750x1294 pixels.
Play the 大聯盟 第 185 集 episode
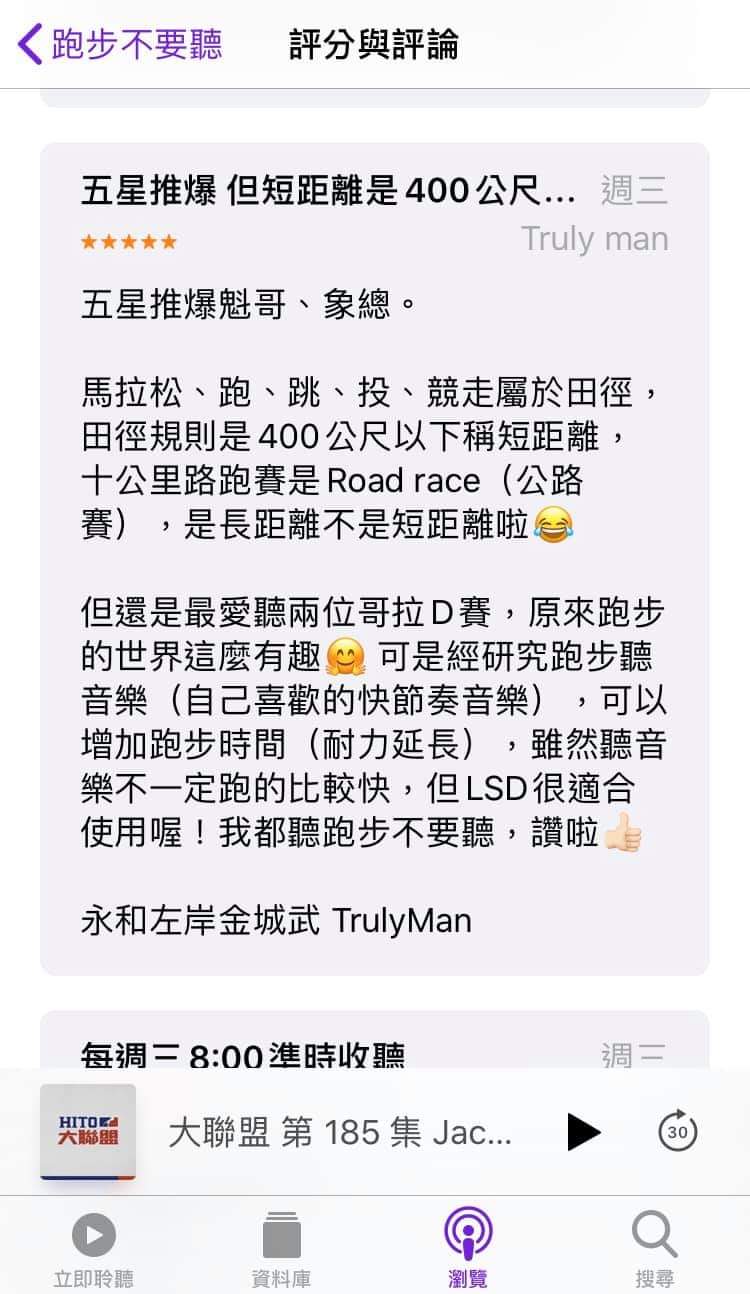point(583,1132)
